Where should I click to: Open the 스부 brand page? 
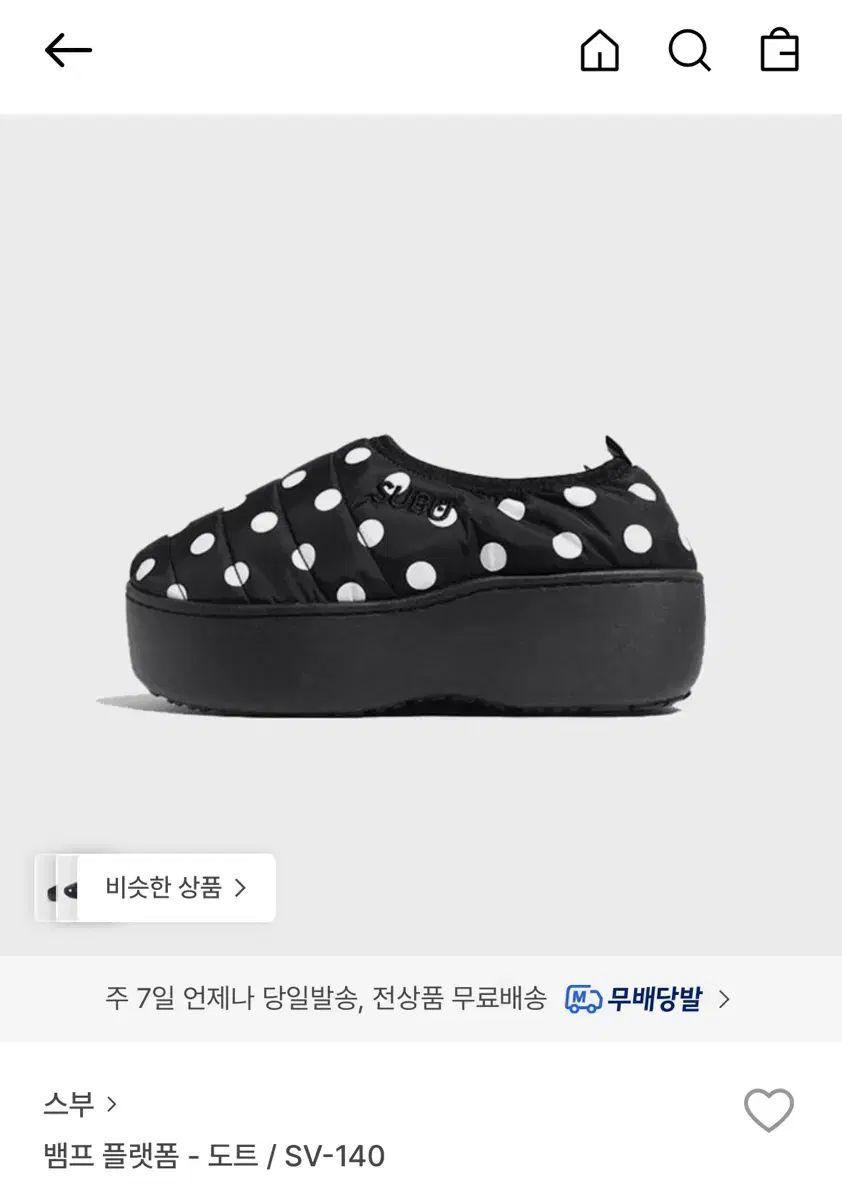click(80, 1104)
